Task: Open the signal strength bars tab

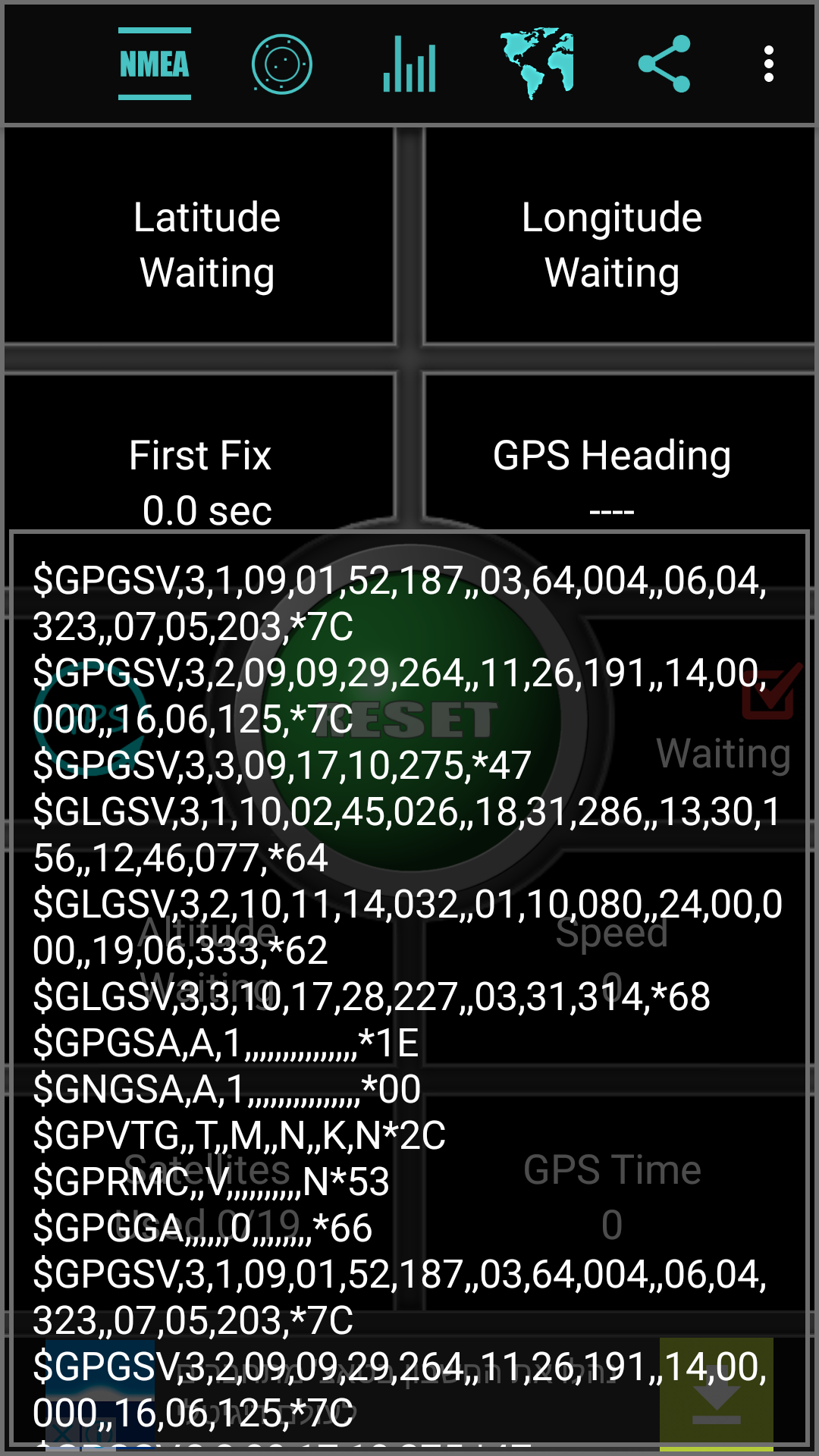Action: 409,64
